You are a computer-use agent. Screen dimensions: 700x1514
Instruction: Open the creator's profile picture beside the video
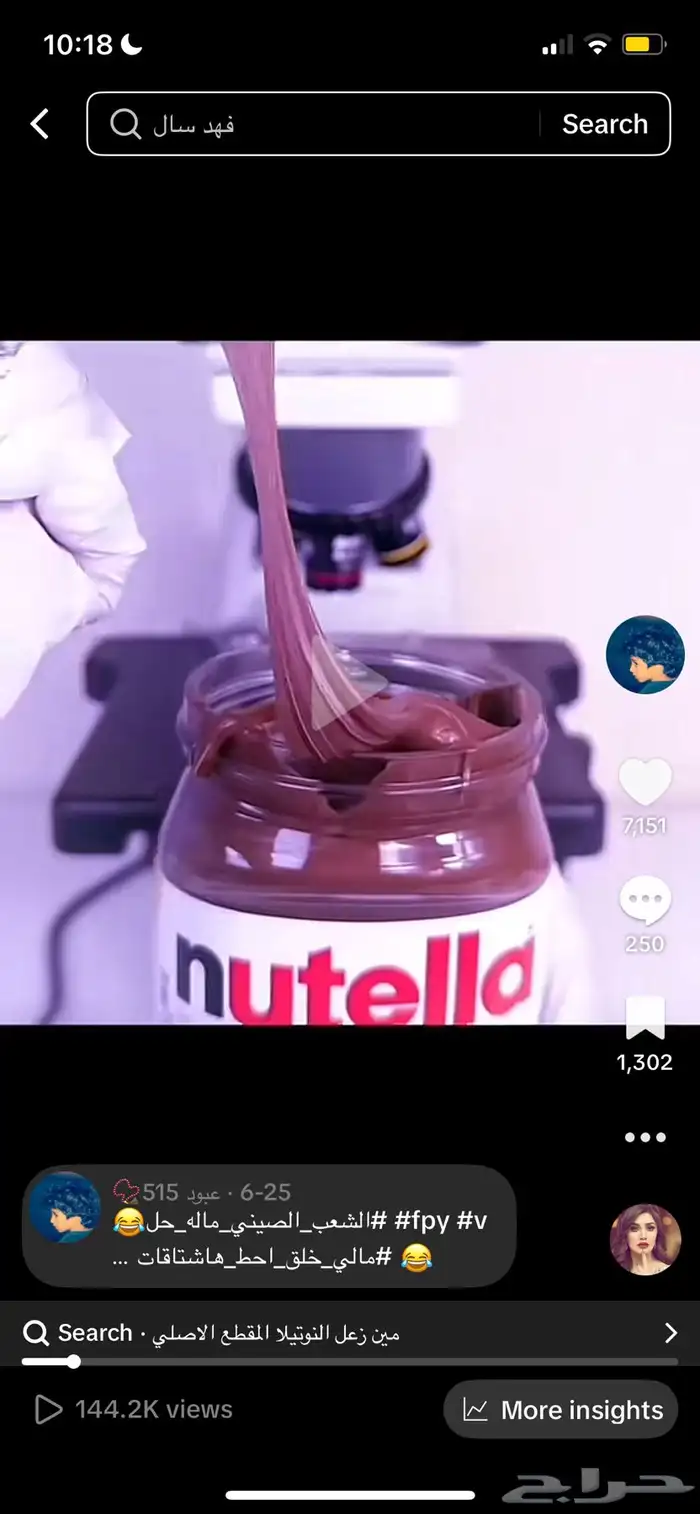645,655
